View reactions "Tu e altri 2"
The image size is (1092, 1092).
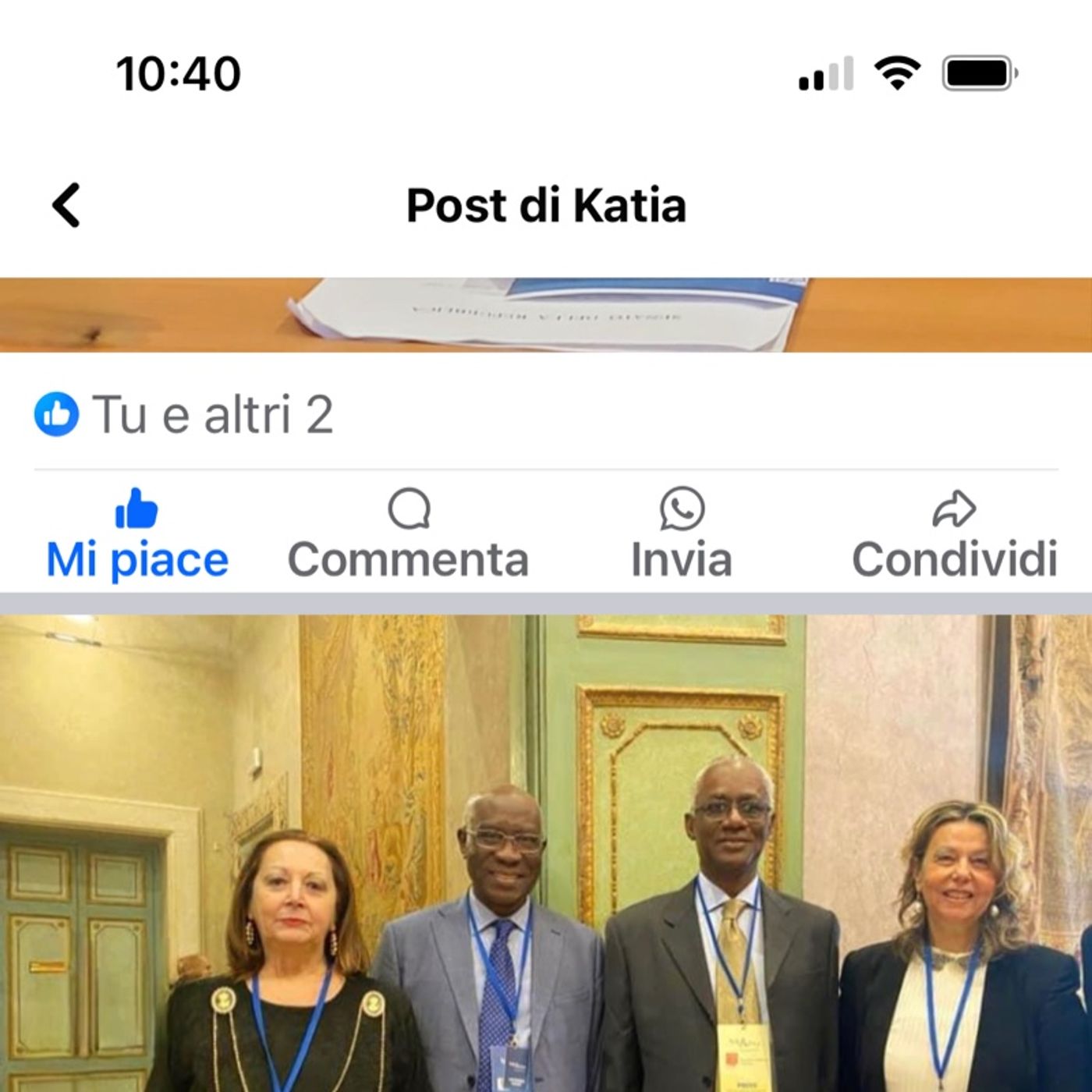click(184, 413)
